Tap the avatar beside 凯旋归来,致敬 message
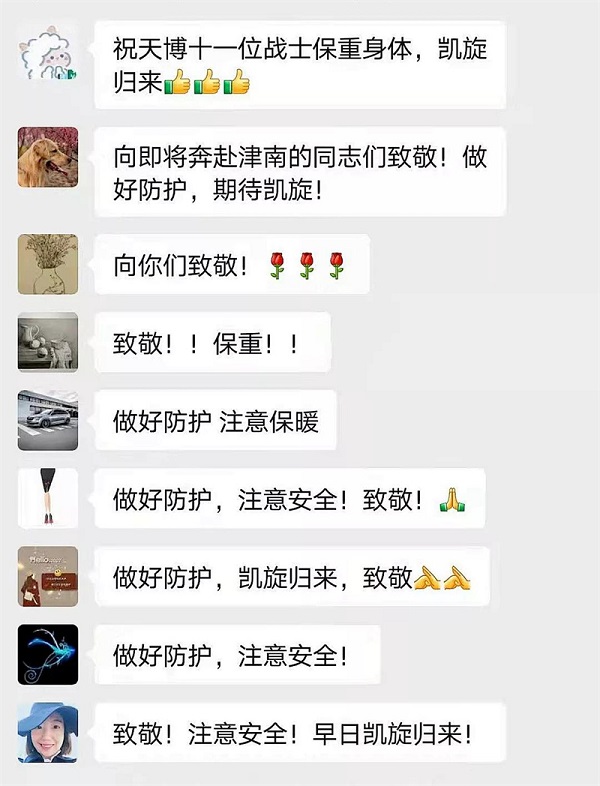 (x=48, y=577)
